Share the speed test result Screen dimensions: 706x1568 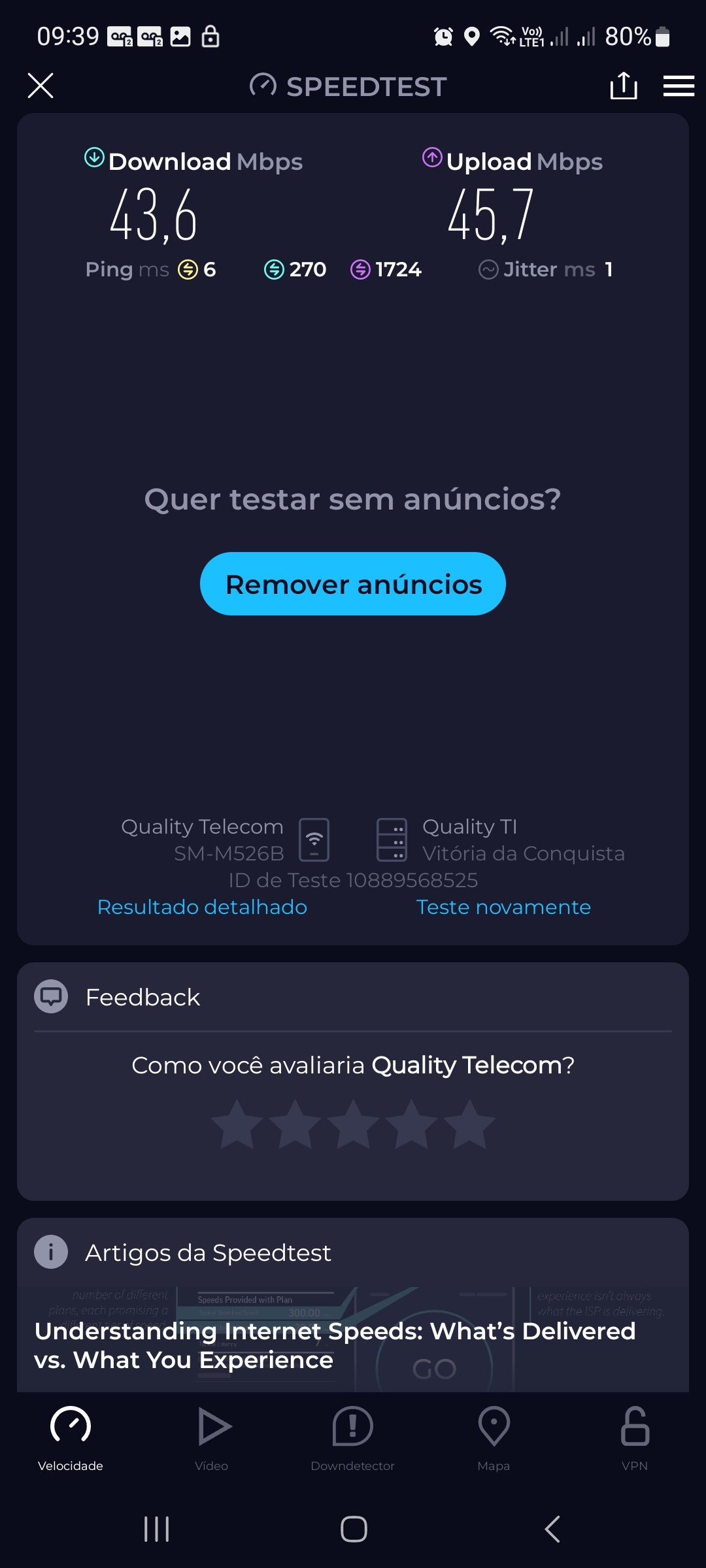pyautogui.click(x=624, y=86)
